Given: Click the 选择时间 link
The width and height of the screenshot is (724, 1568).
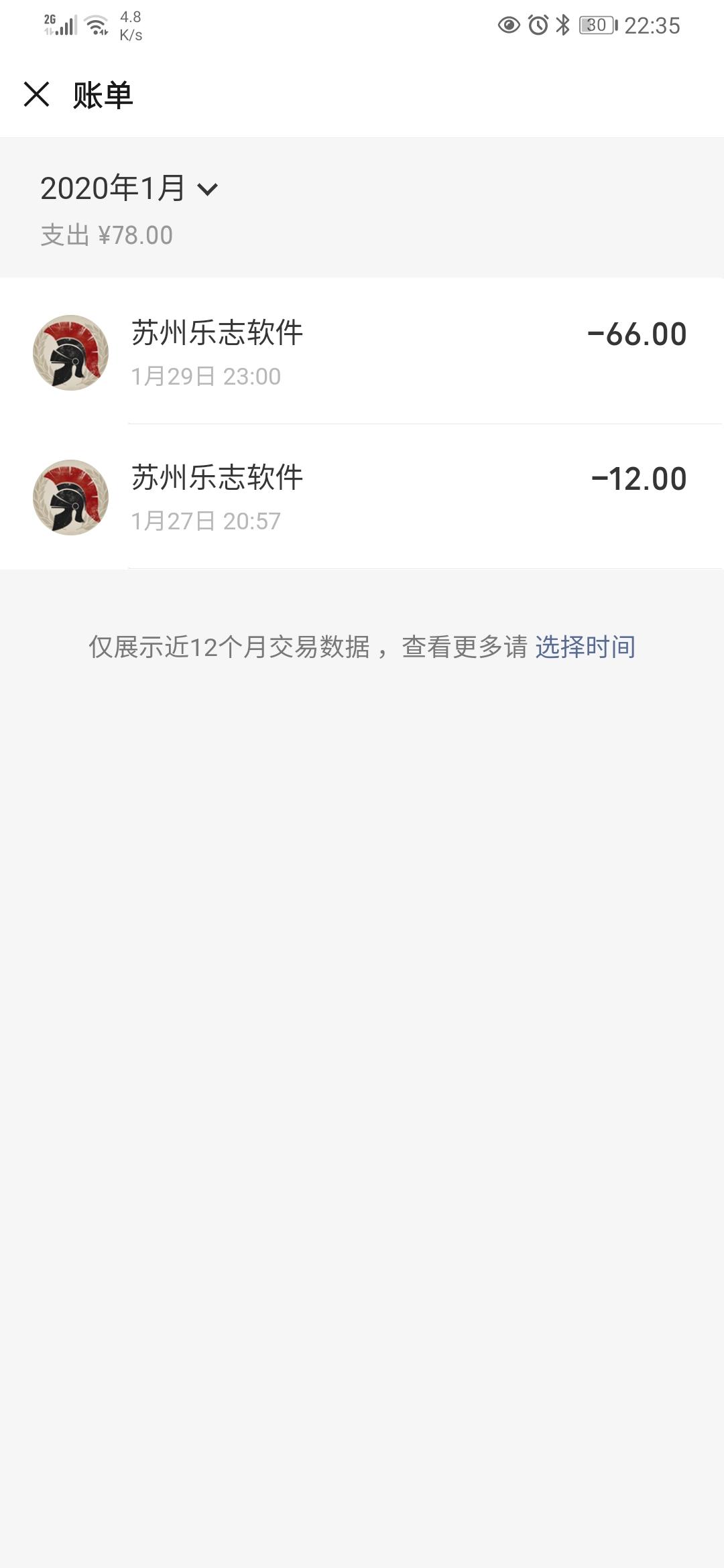Looking at the screenshot, I should click(x=585, y=647).
